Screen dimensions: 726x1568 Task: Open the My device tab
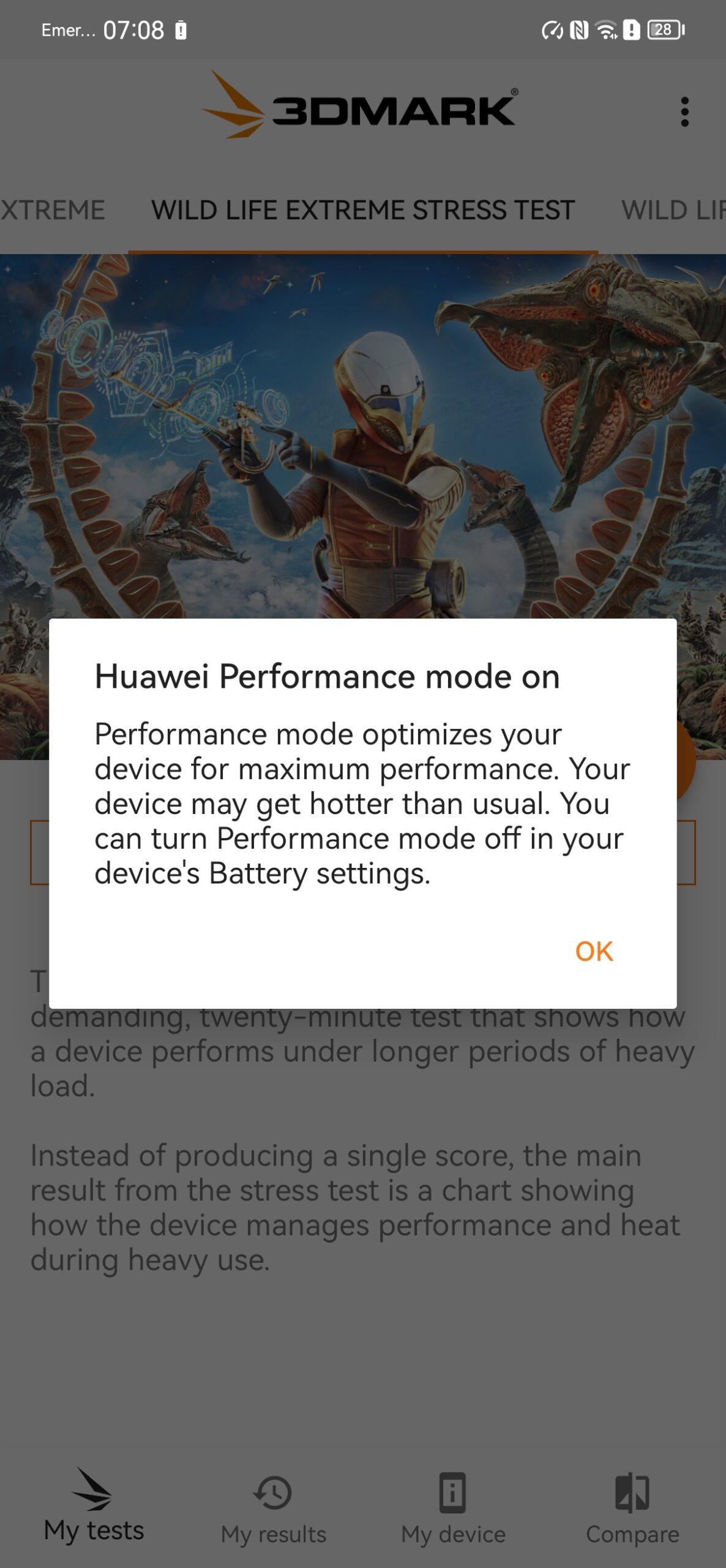(453, 1509)
